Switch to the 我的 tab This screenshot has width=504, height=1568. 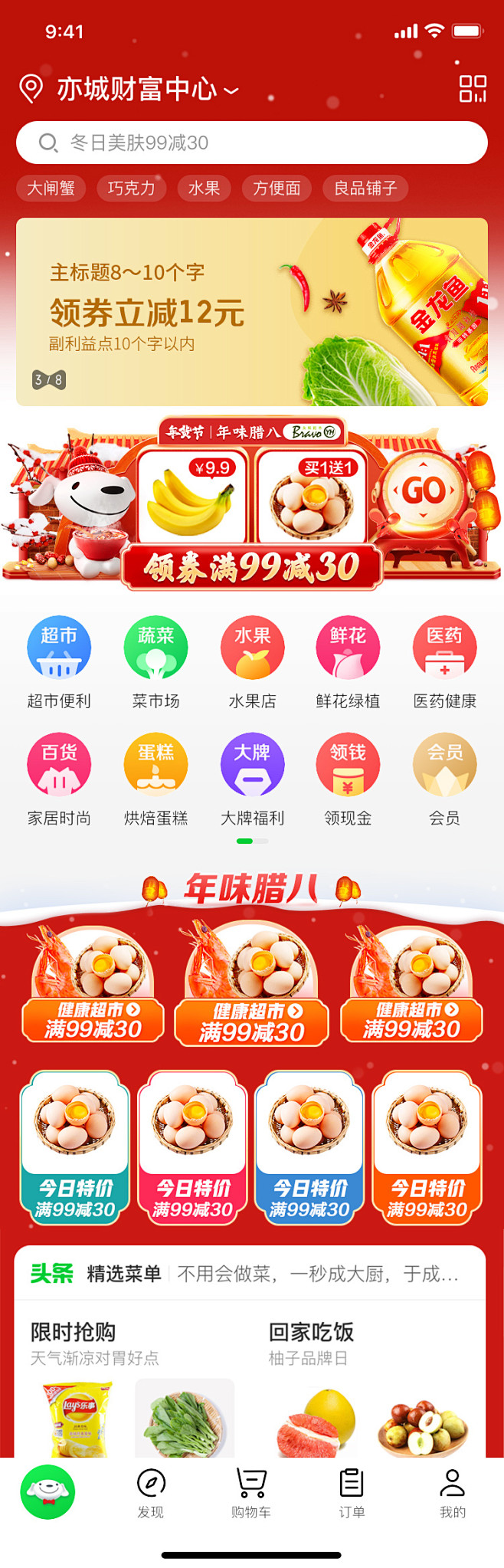pyautogui.click(x=452, y=1491)
